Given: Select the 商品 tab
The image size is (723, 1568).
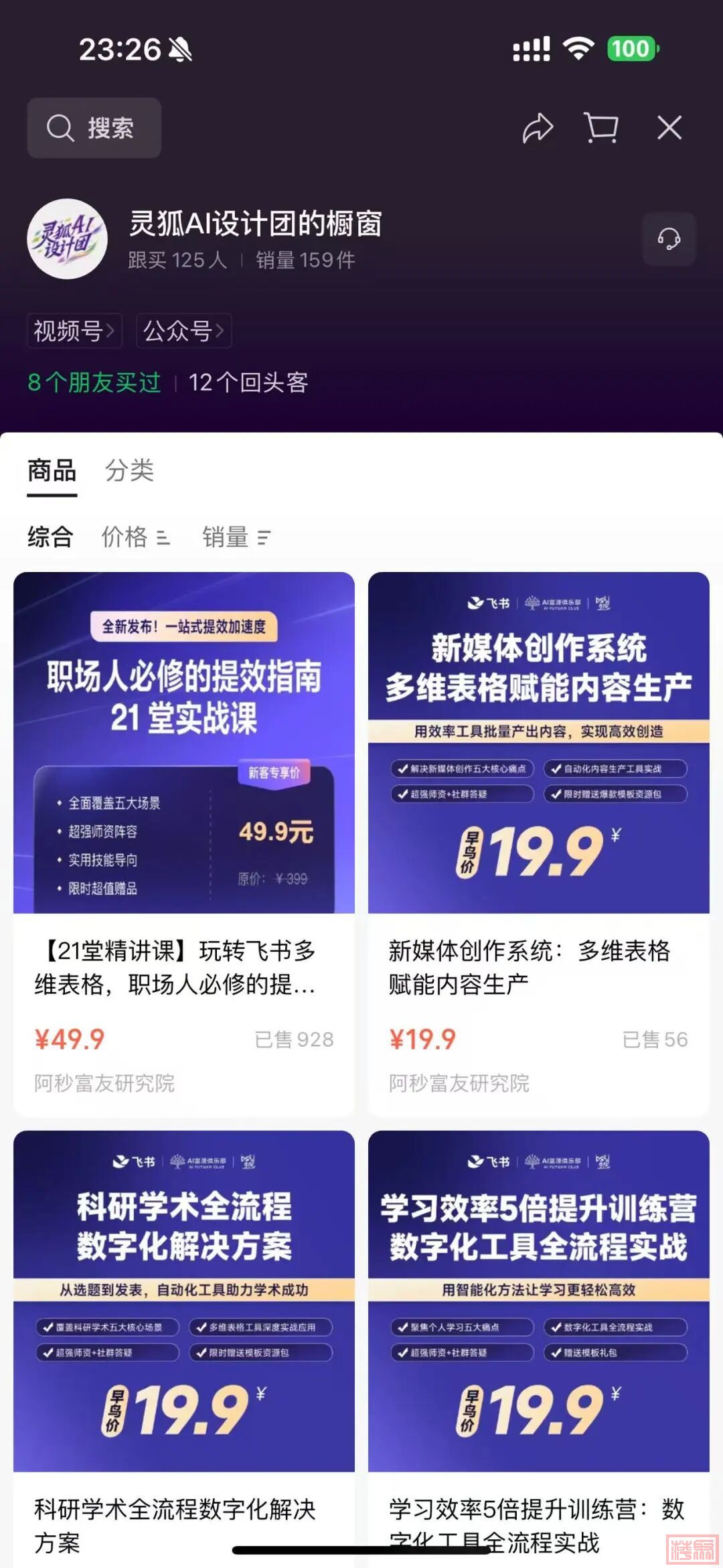Looking at the screenshot, I should click(x=52, y=470).
